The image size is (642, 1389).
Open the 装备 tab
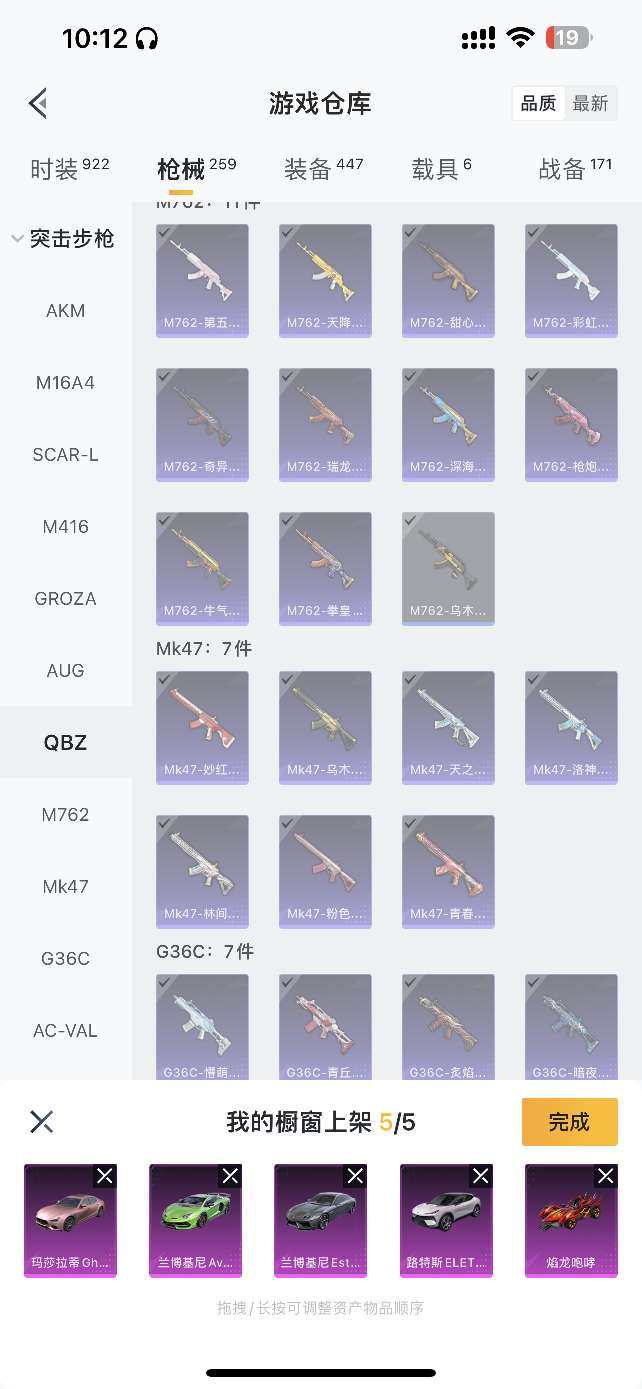pyautogui.click(x=323, y=169)
